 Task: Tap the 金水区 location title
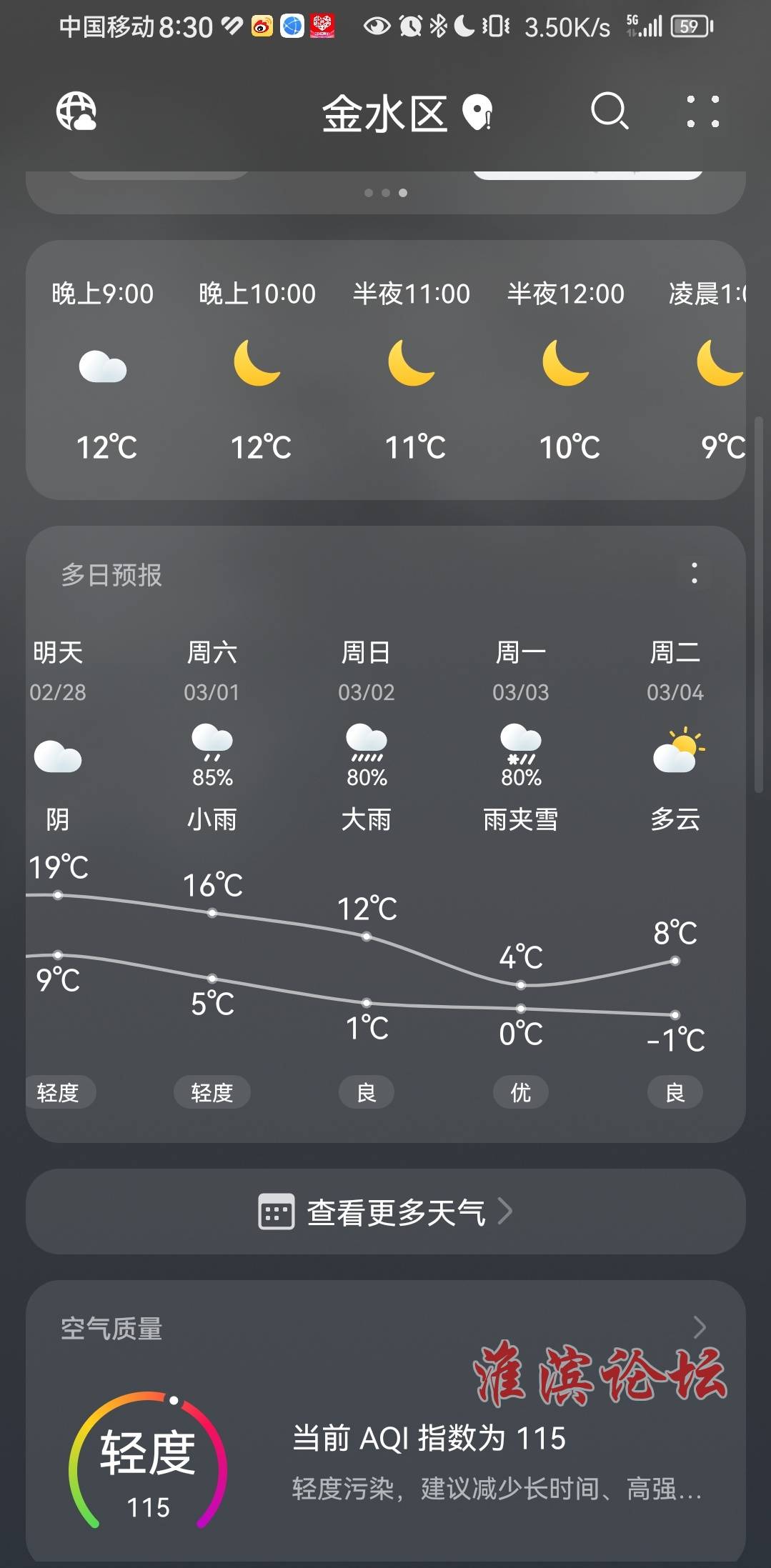pos(386,114)
